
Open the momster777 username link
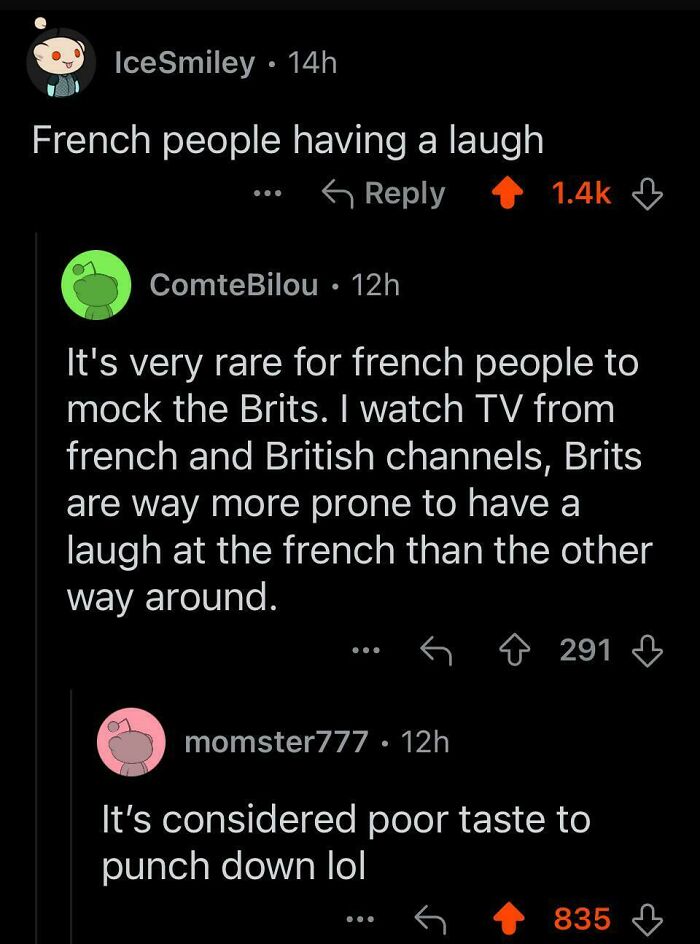(277, 742)
